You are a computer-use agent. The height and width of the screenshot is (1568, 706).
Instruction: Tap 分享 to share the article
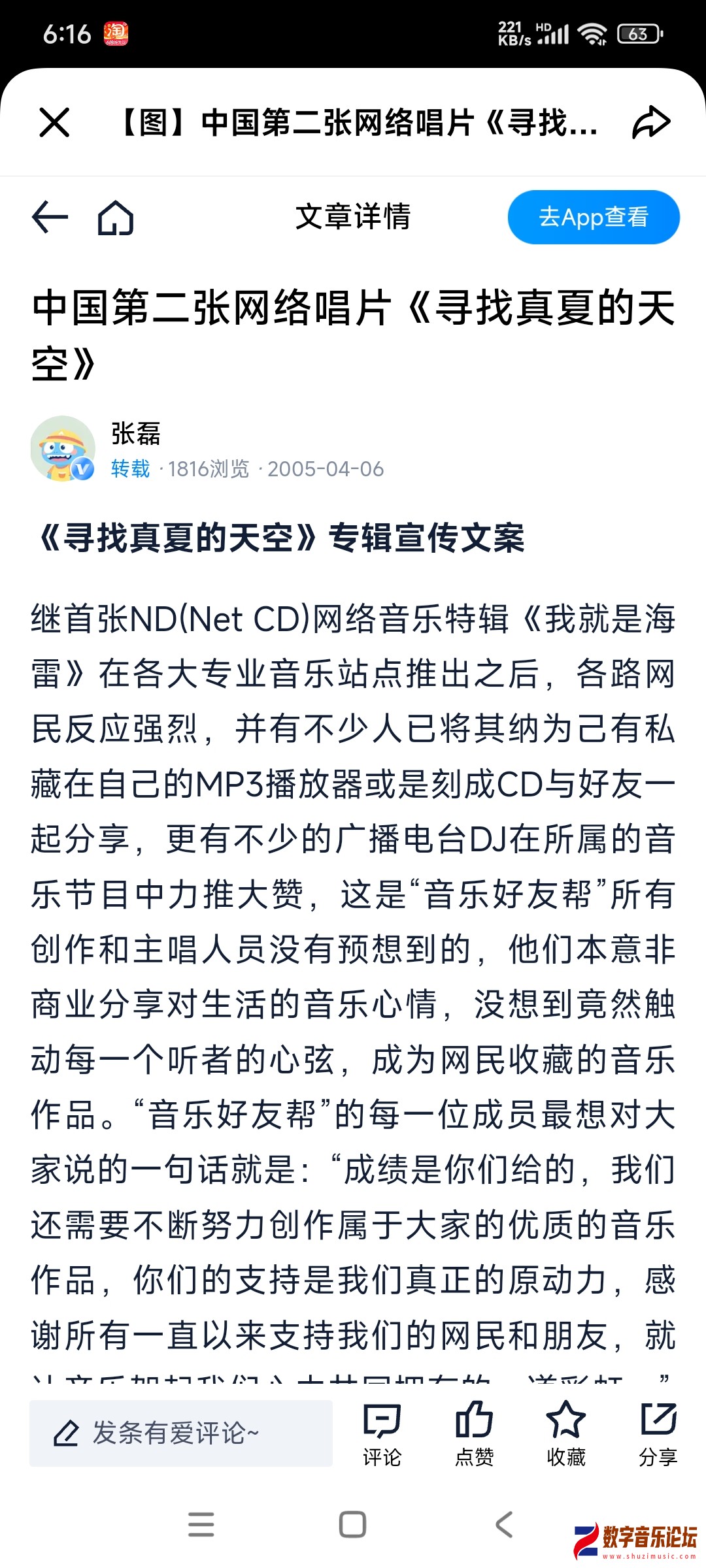pos(658,1433)
